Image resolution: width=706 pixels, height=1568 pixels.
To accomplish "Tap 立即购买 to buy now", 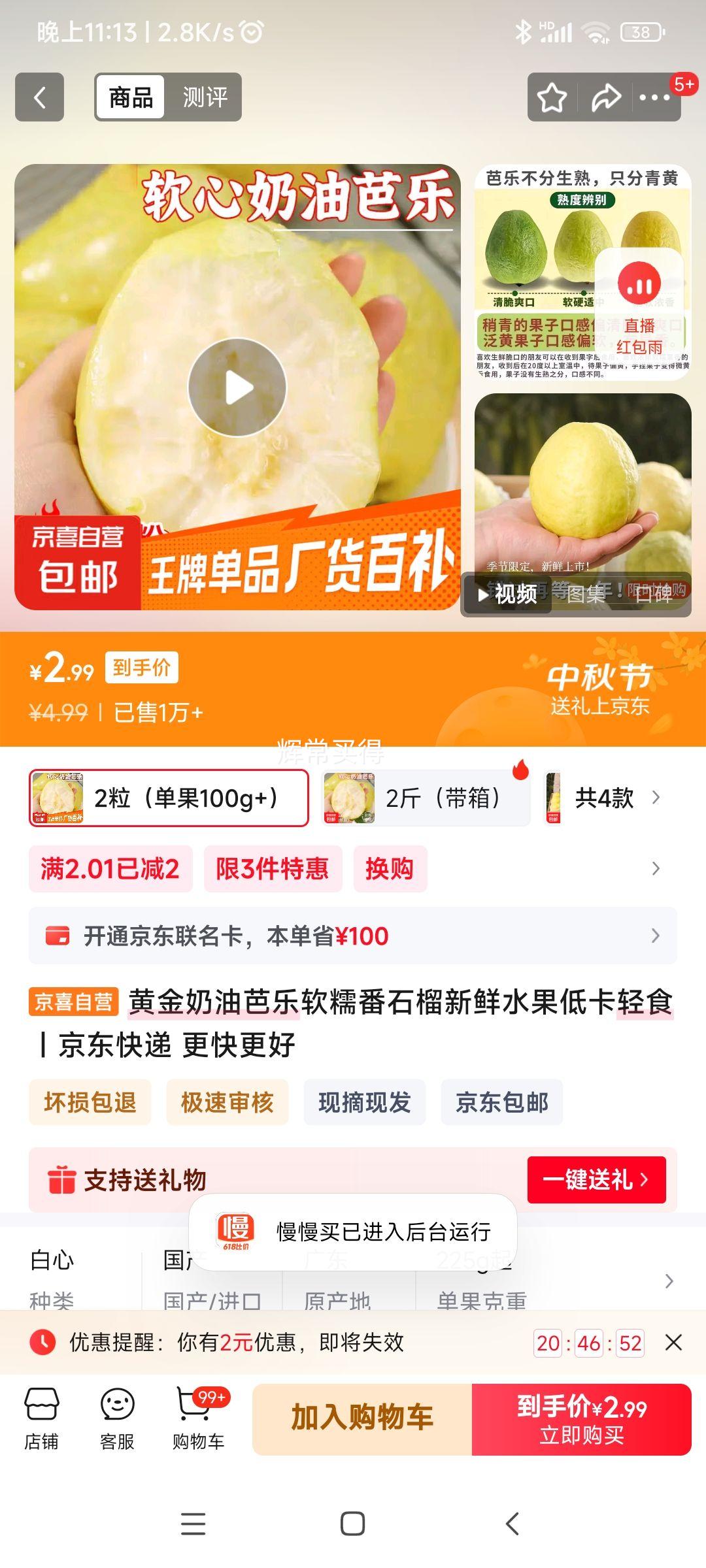I will [582, 1419].
